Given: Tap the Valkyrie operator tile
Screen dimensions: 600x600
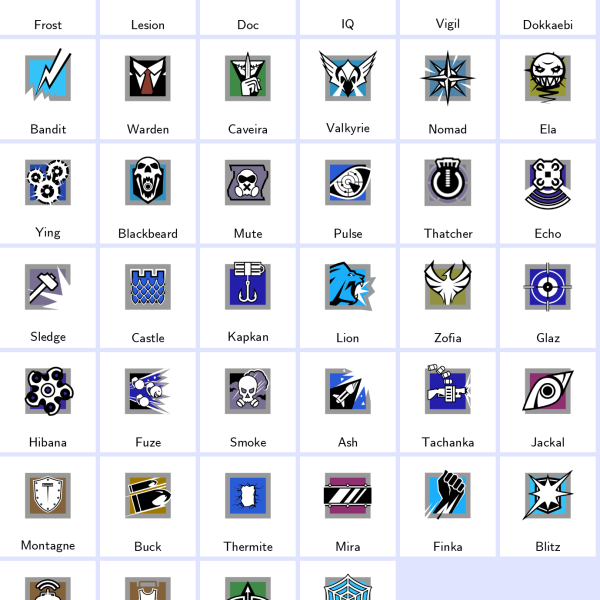Looking at the screenshot, I should (348, 88).
